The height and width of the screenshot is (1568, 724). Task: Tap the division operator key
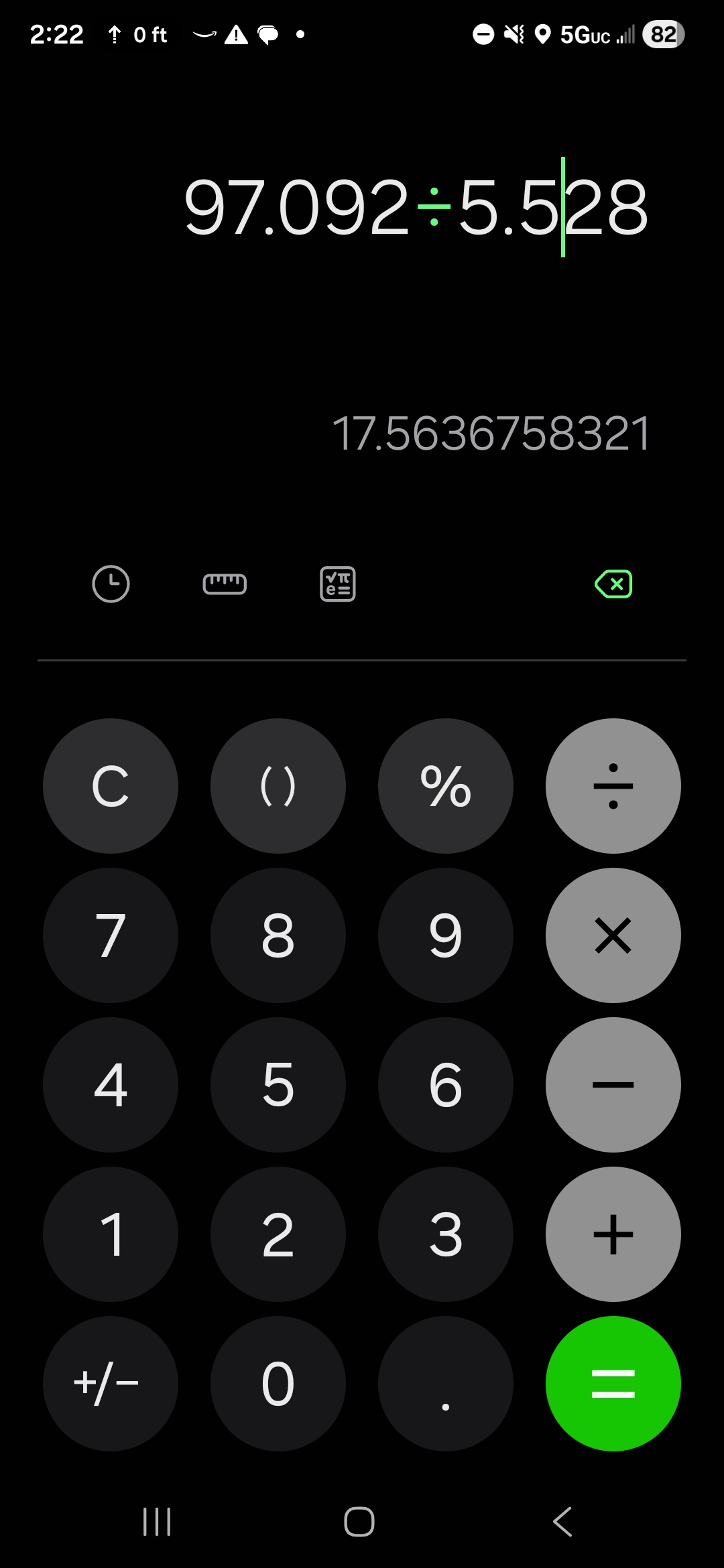coord(613,785)
